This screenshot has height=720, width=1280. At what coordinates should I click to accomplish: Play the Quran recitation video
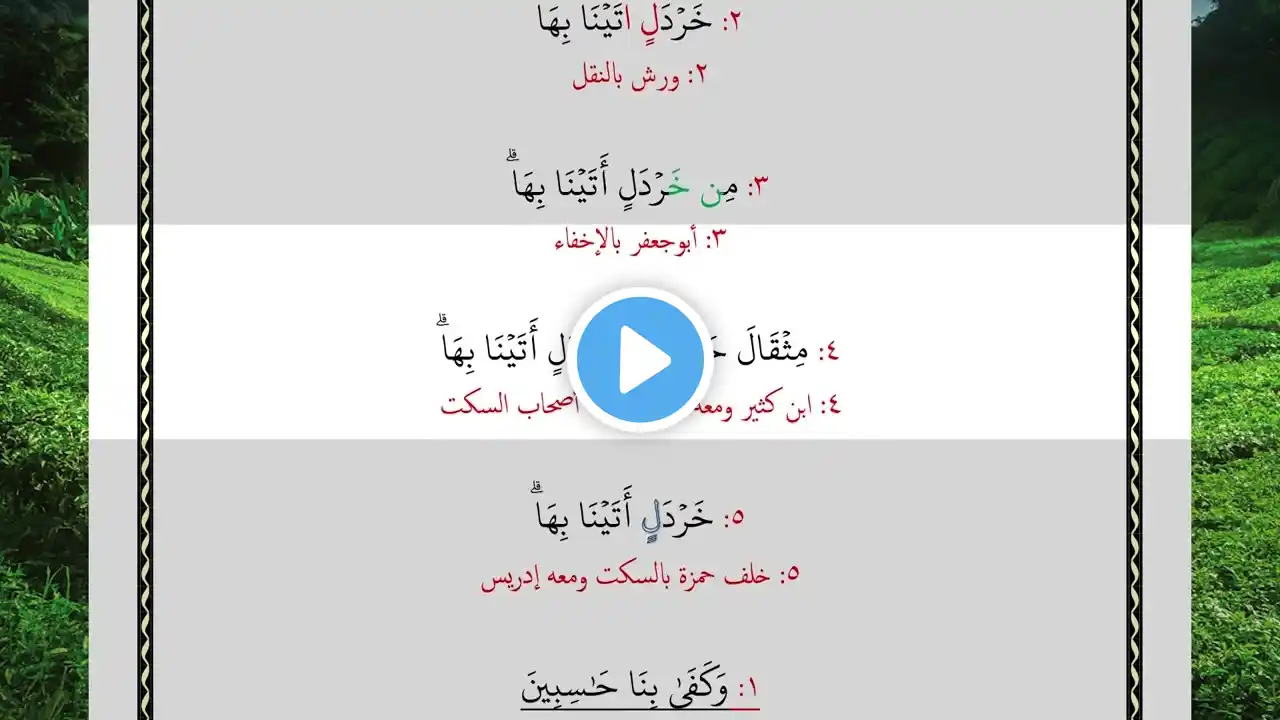click(640, 360)
